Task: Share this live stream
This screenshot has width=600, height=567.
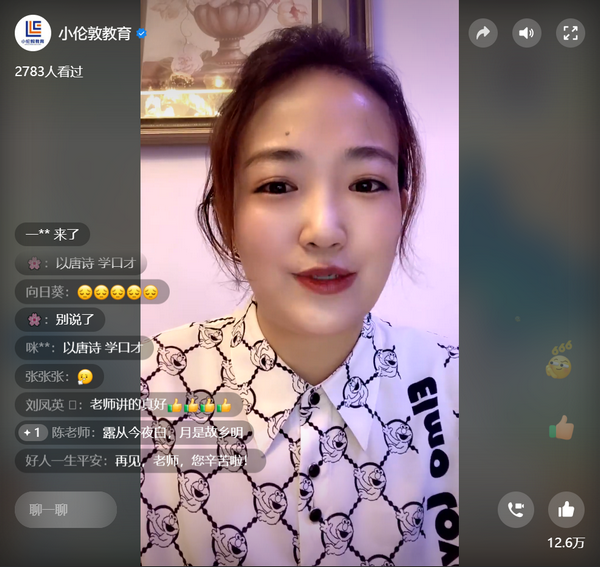Action: 483,33
